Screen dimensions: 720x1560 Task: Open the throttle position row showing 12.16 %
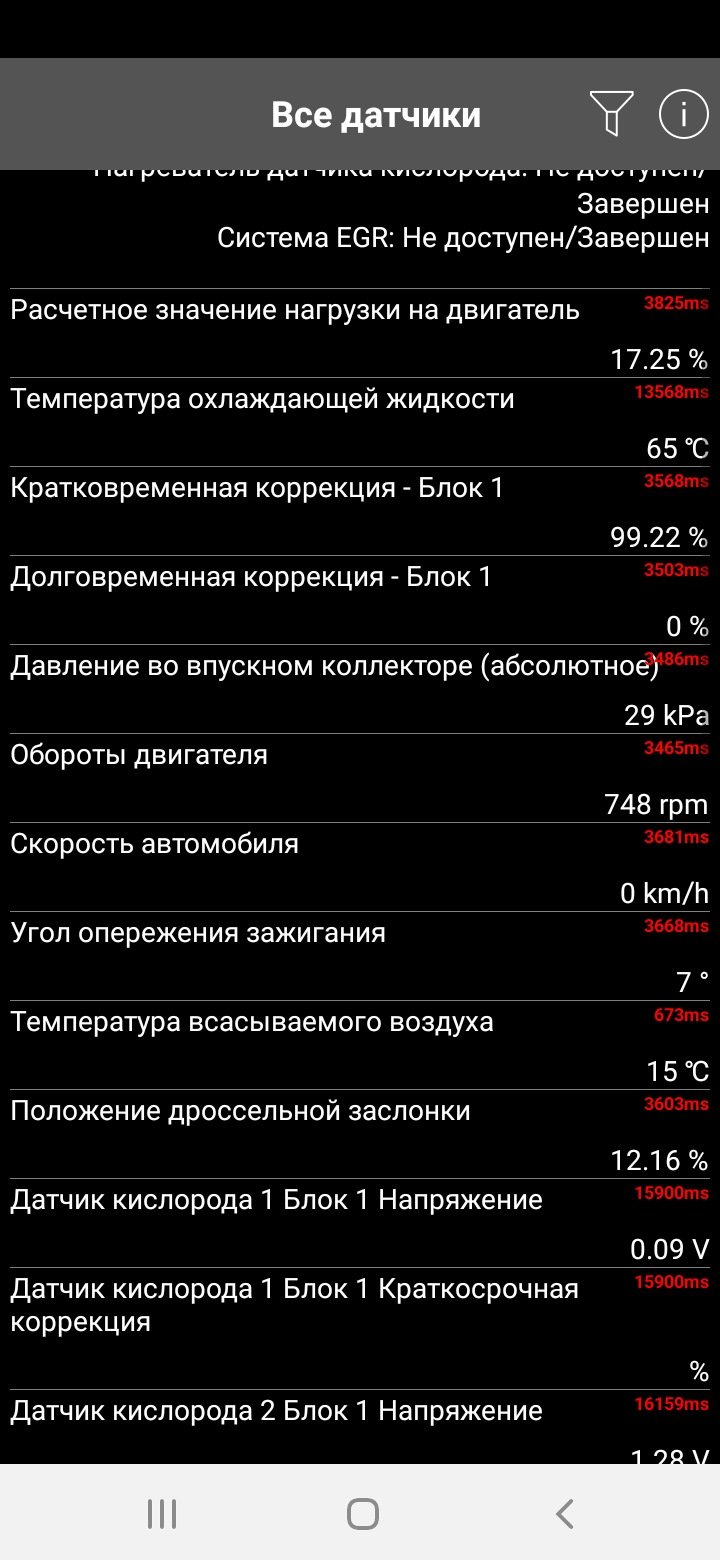[360, 1134]
